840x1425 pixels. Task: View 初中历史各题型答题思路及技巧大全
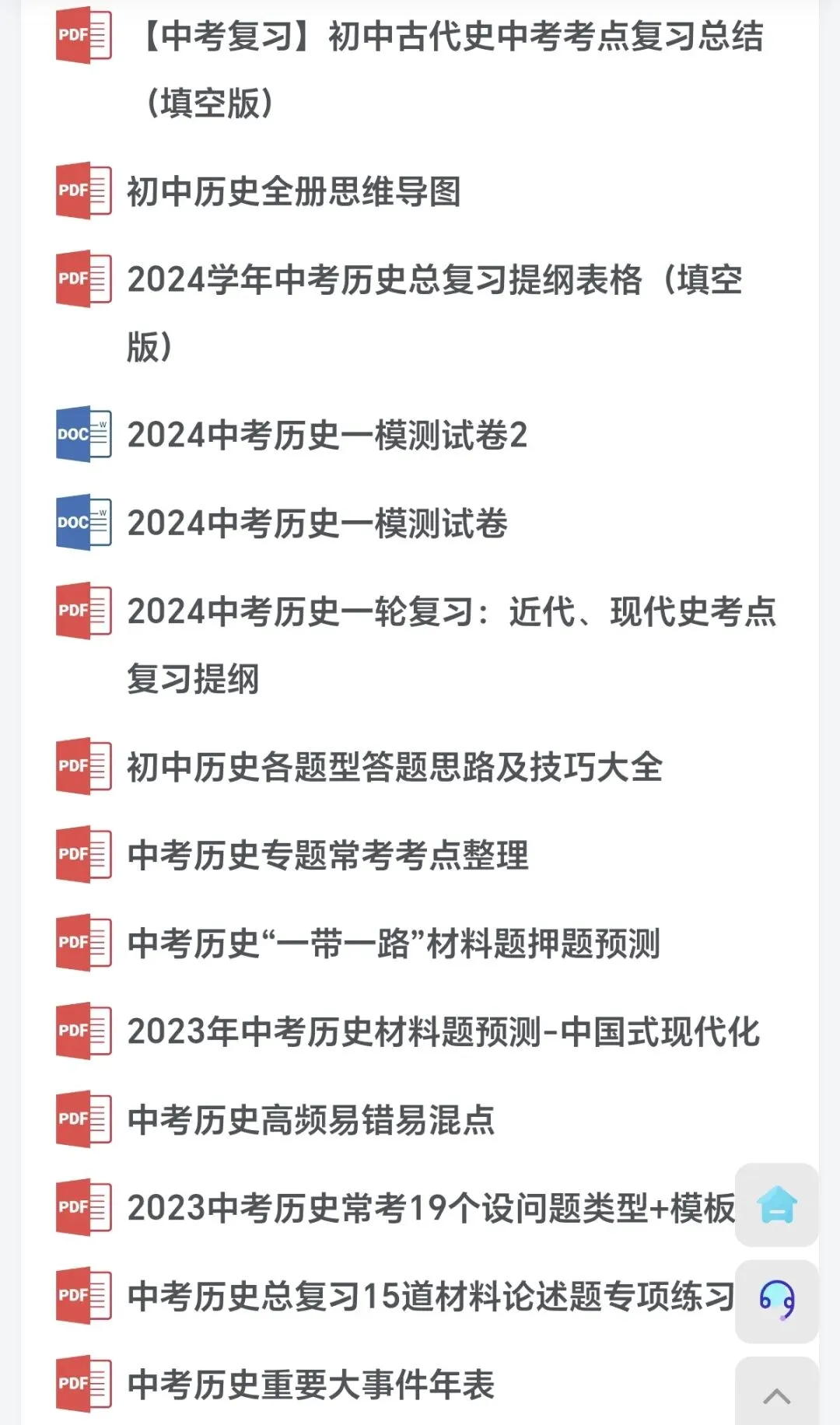tap(394, 768)
